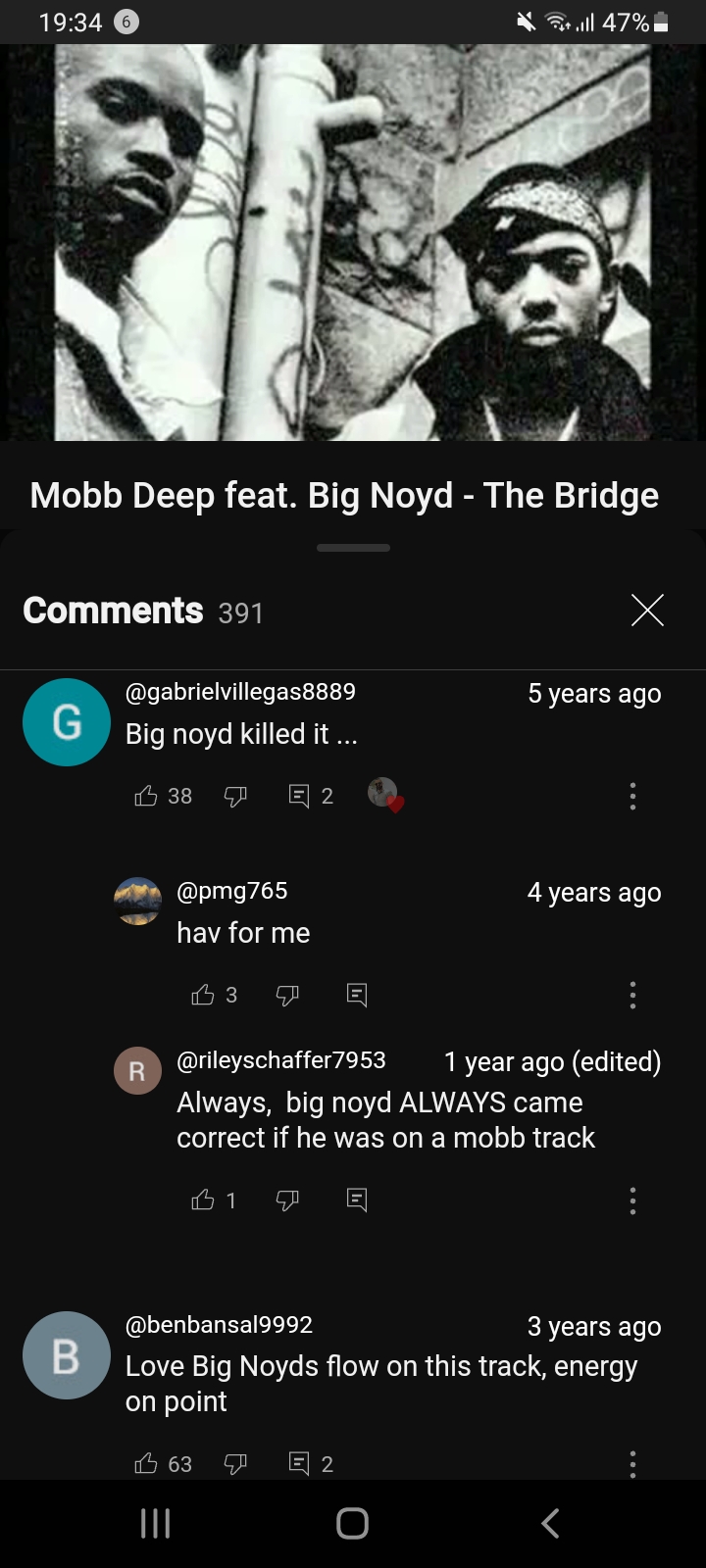Open options for gabrielvillegas8889's comment
Image resolution: width=706 pixels, height=1568 pixels.
tap(632, 796)
